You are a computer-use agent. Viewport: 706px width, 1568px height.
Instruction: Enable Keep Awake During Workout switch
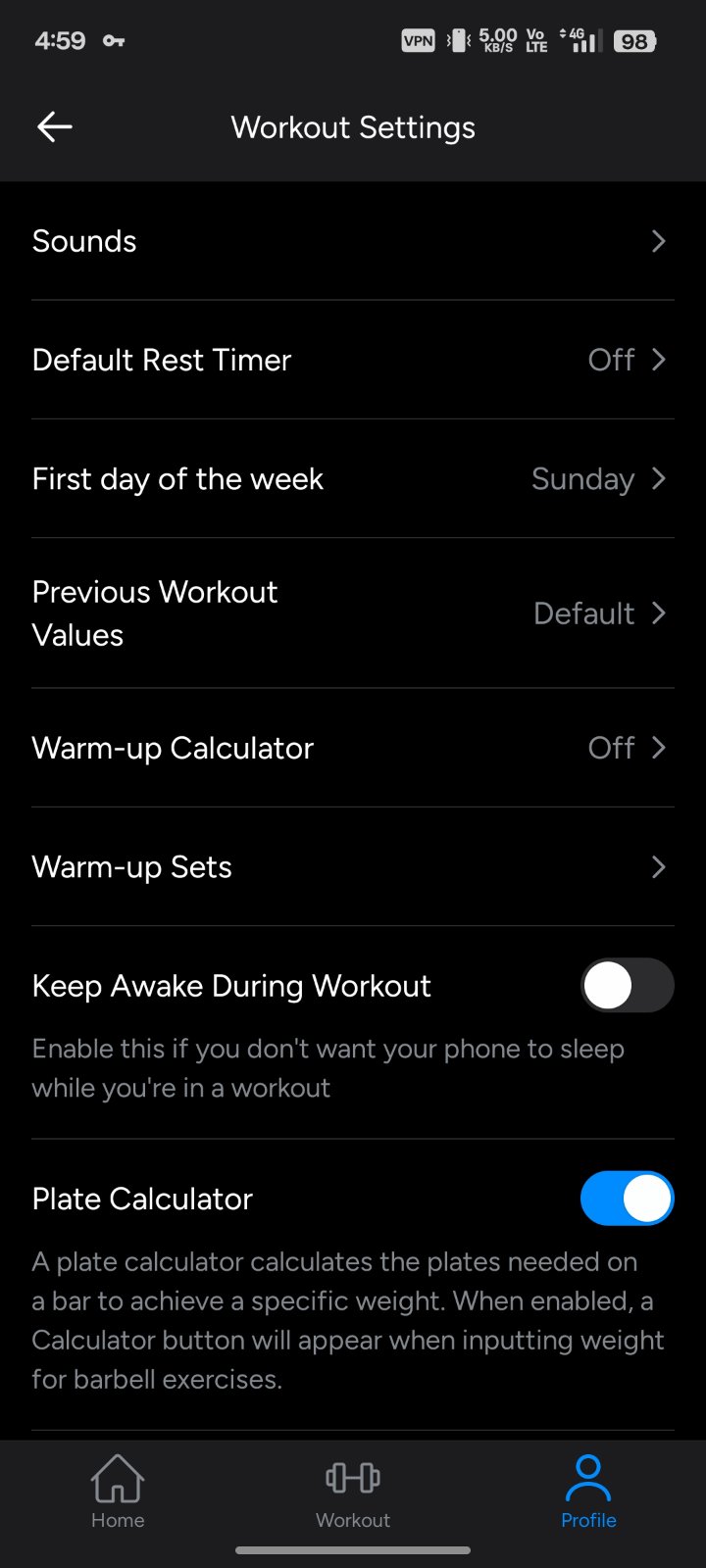pos(627,986)
